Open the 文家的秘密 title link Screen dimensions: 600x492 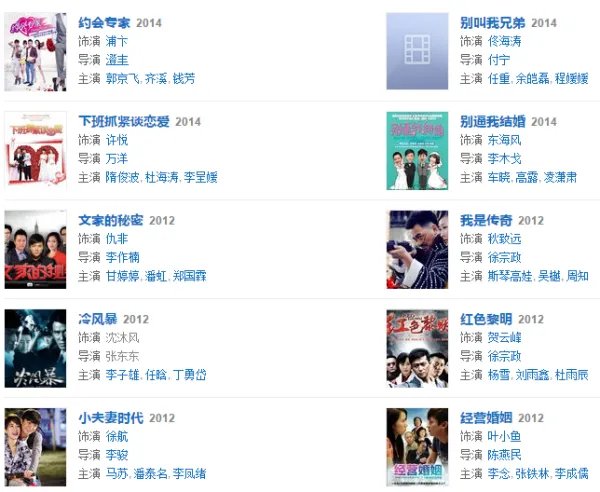click(111, 220)
